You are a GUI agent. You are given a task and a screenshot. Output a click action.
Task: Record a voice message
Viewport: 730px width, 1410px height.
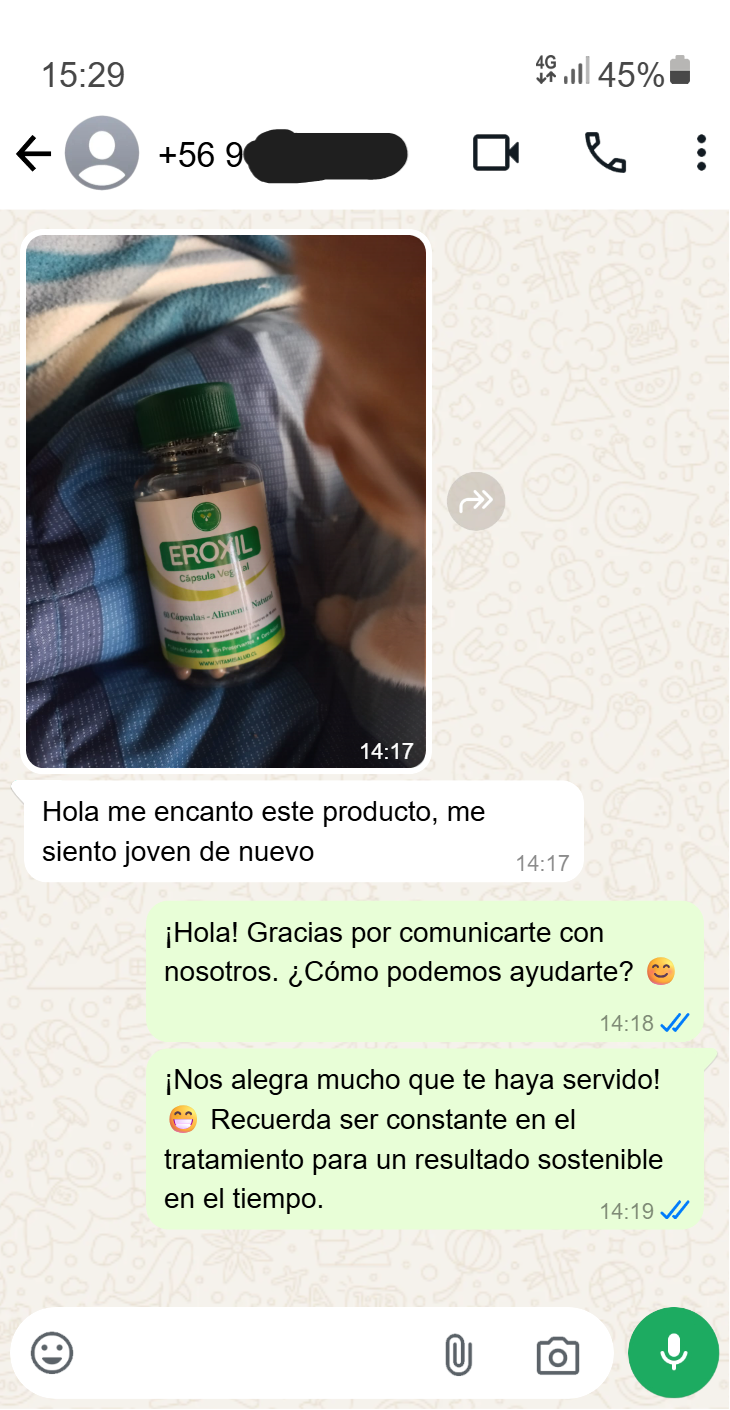tap(673, 1353)
